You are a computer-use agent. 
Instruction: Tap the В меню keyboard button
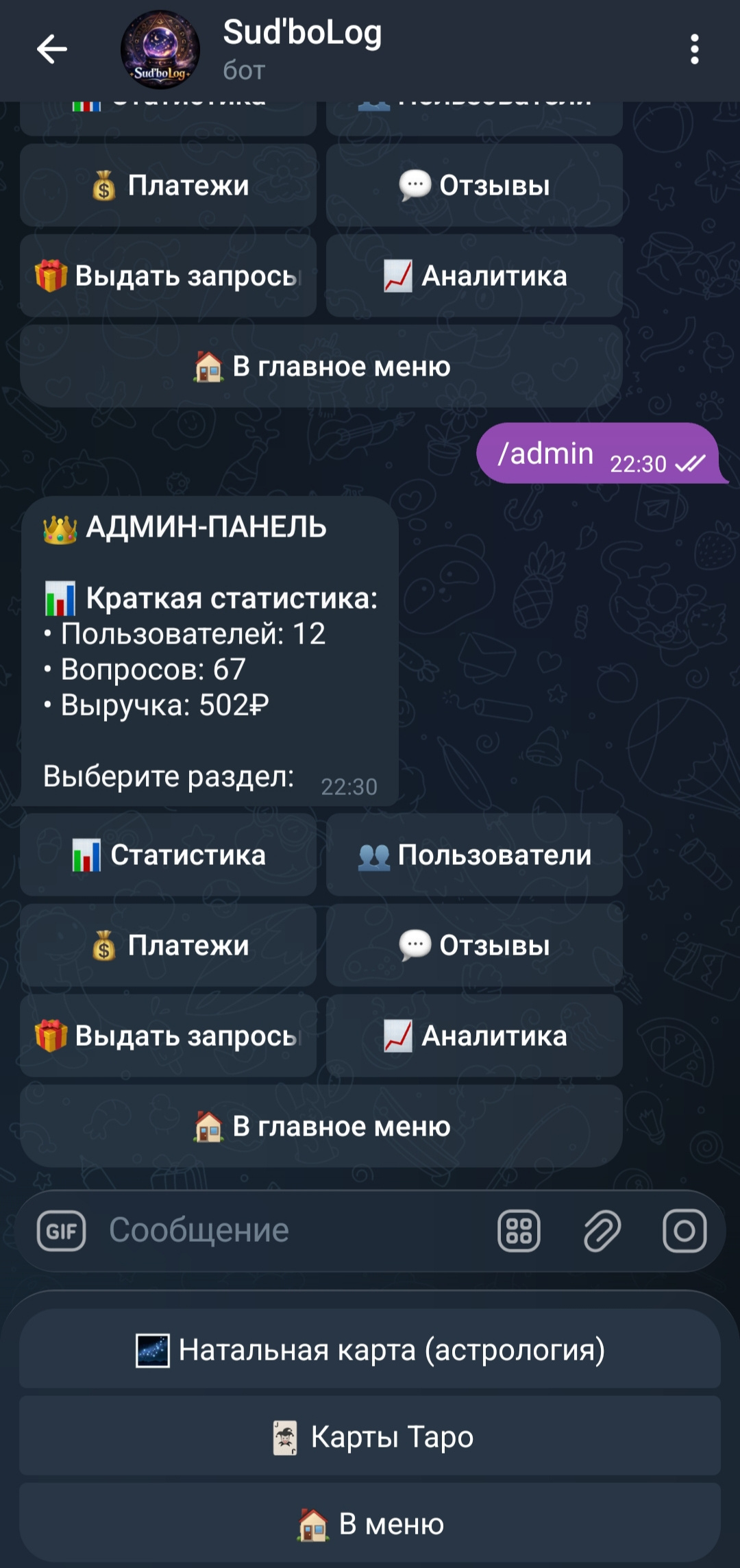[370, 1523]
